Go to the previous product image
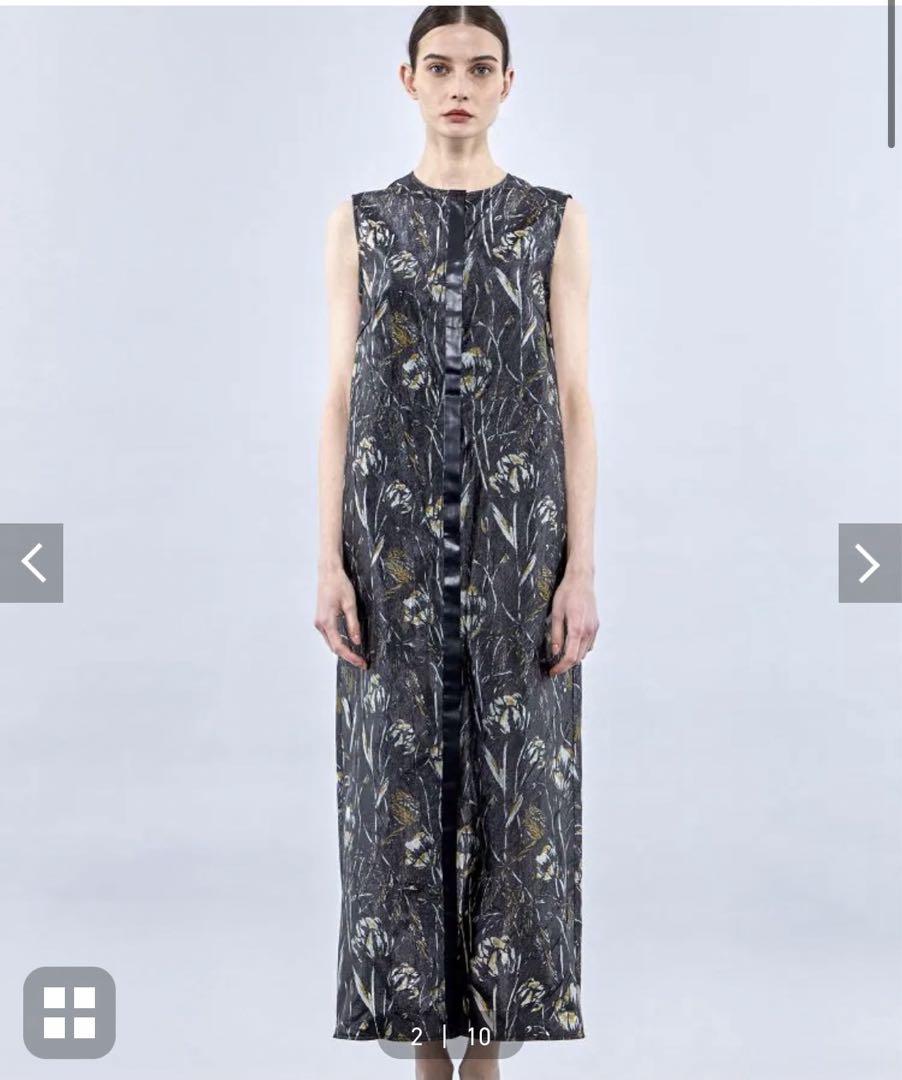The height and width of the screenshot is (1080, 902). (x=32, y=563)
